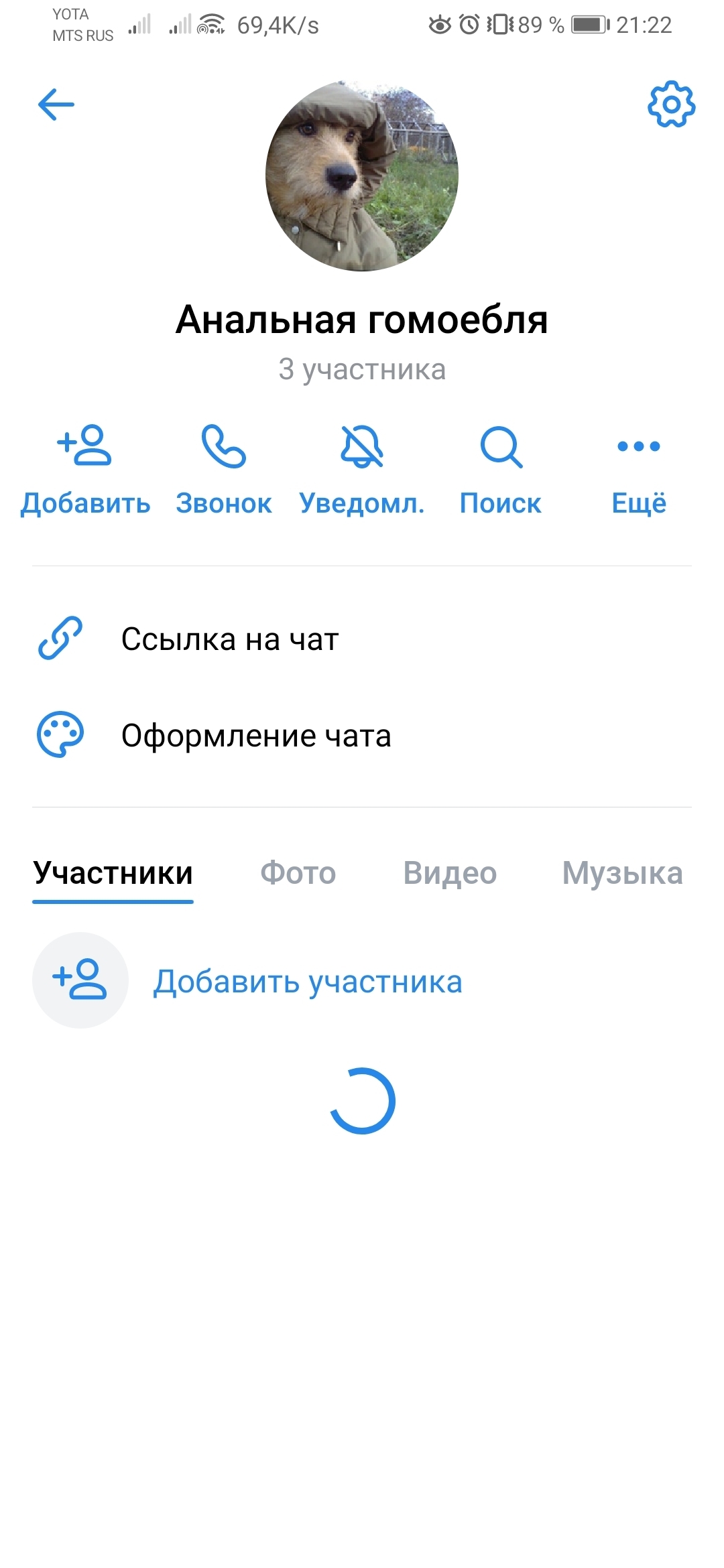Open more options via Ещё
Image resolution: width=724 pixels, height=1568 pixels.
(x=639, y=469)
